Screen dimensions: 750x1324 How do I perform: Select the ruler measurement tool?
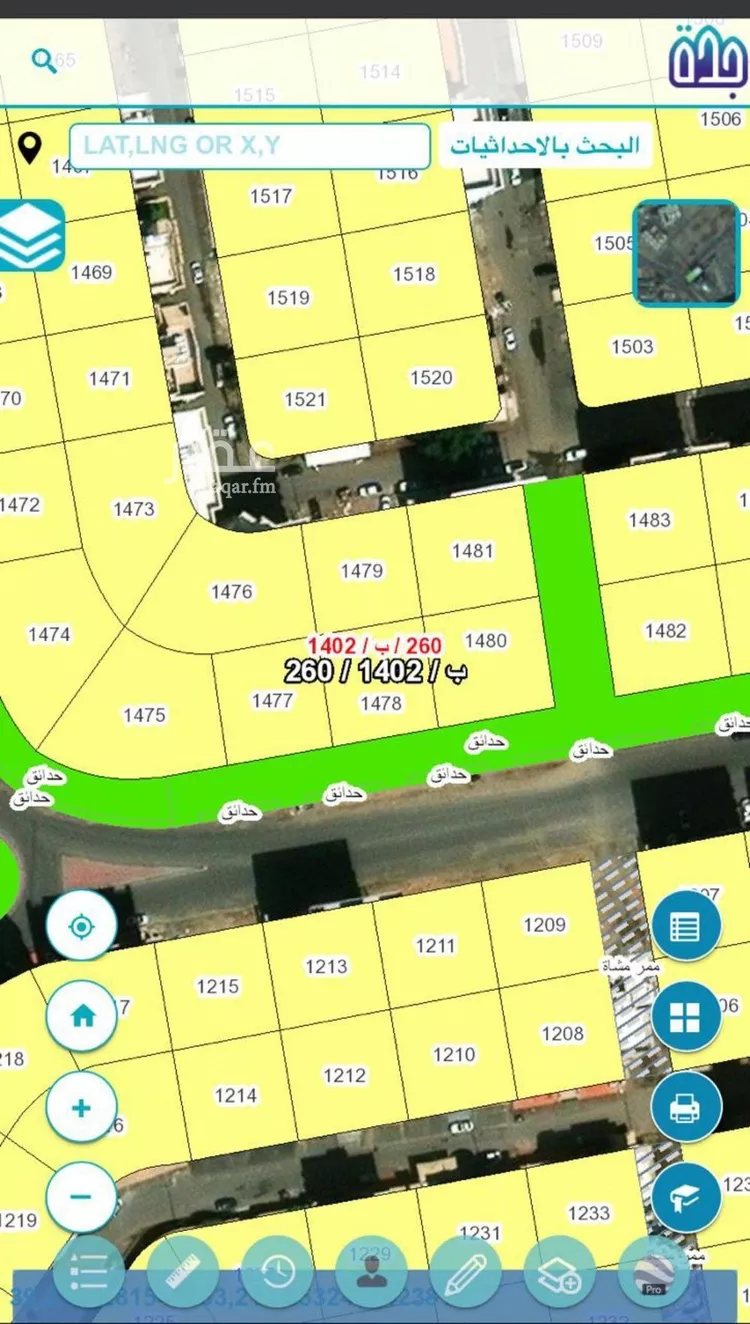click(183, 1271)
